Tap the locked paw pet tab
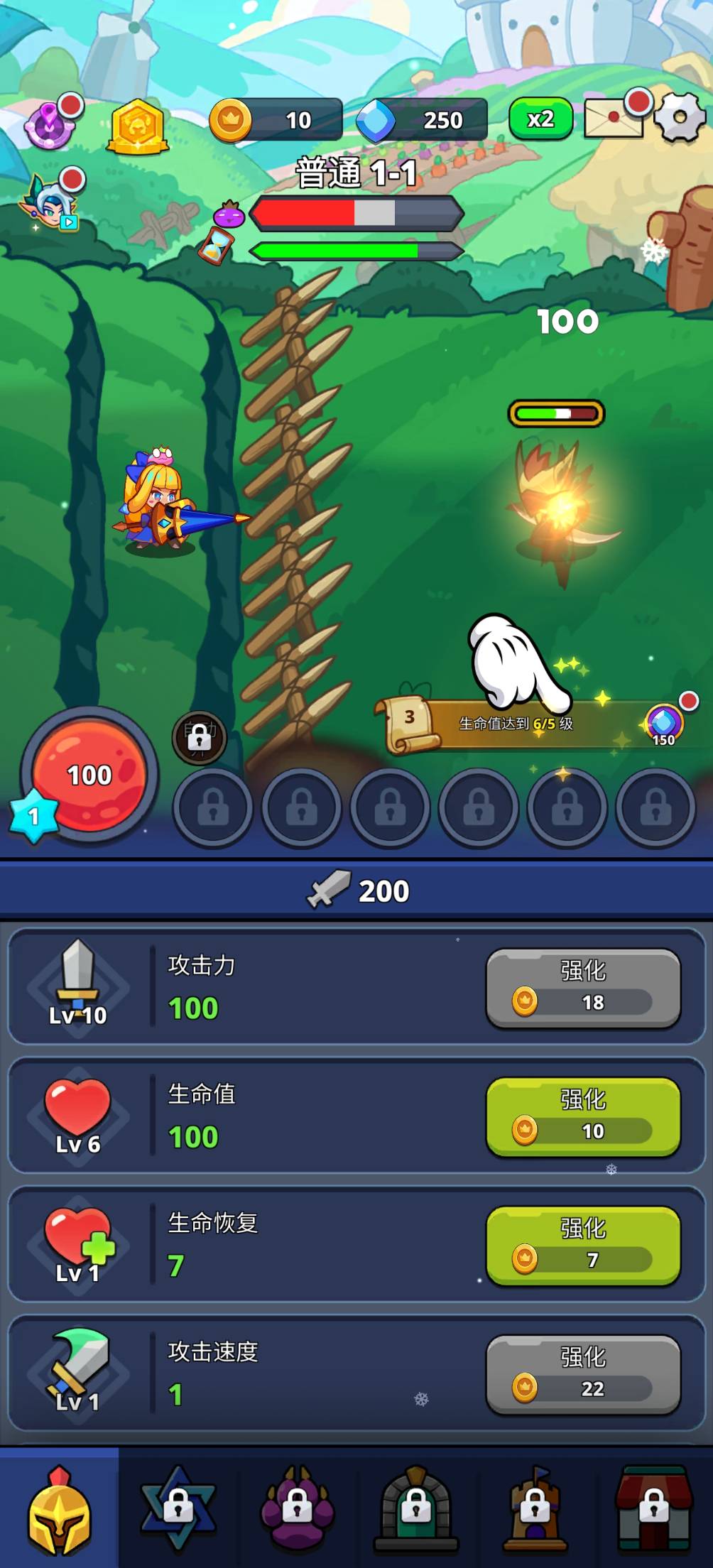Viewport: 713px width, 1568px height. pos(297,1508)
